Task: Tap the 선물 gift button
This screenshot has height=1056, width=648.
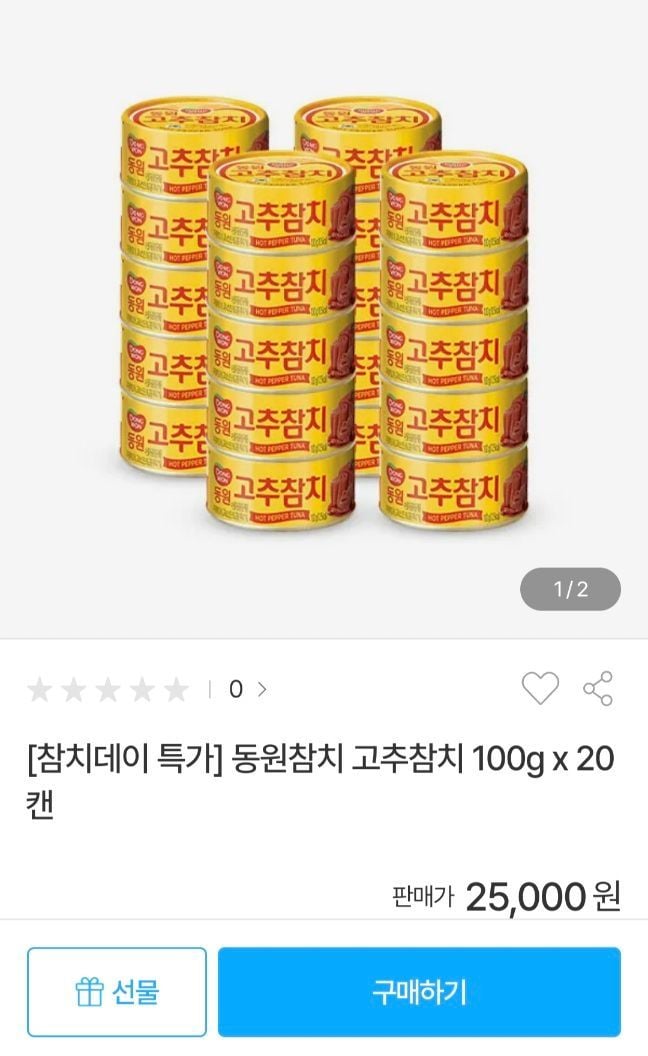Action: tap(117, 992)
